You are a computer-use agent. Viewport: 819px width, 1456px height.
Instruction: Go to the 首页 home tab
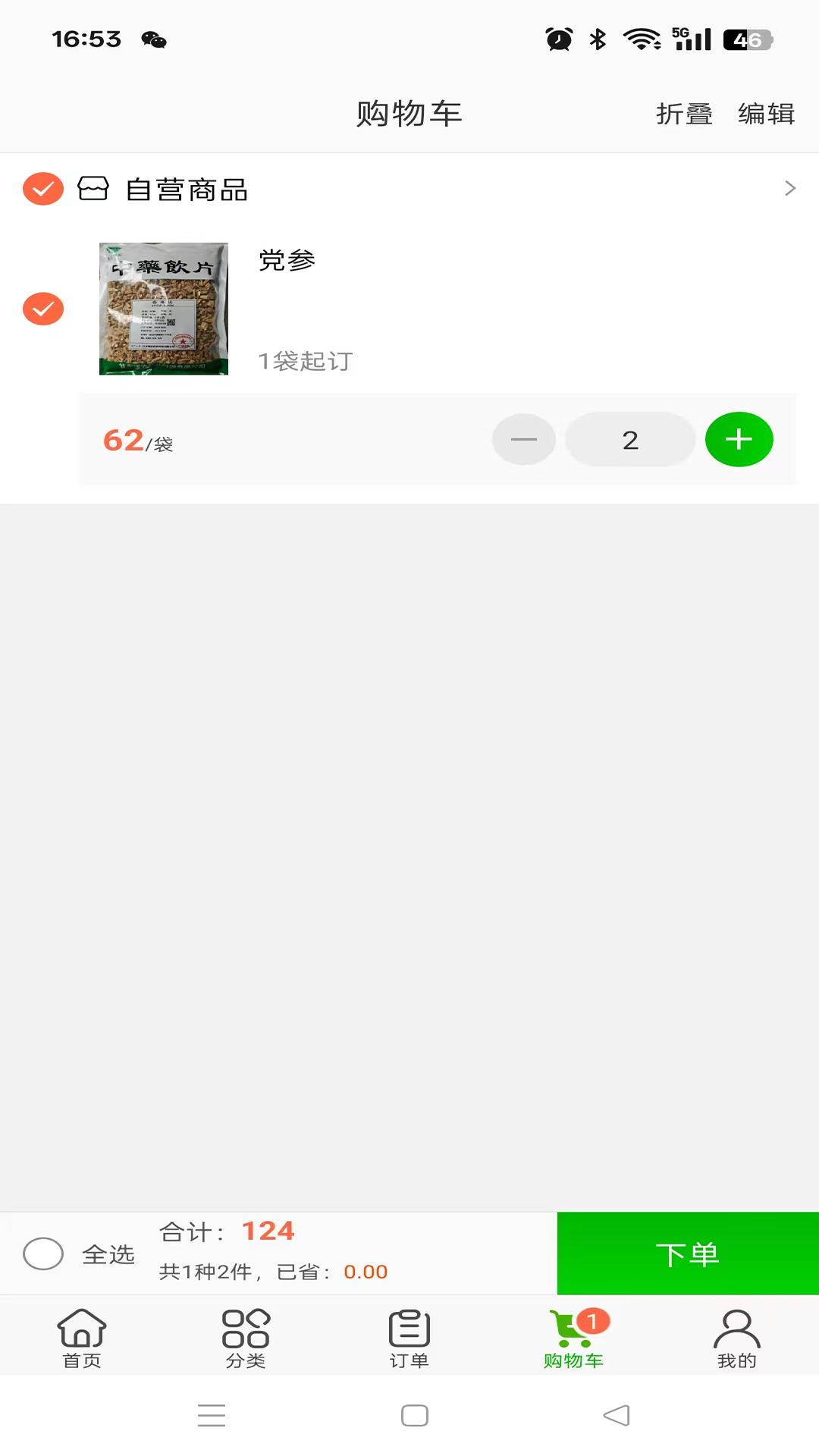point(82,1338)
